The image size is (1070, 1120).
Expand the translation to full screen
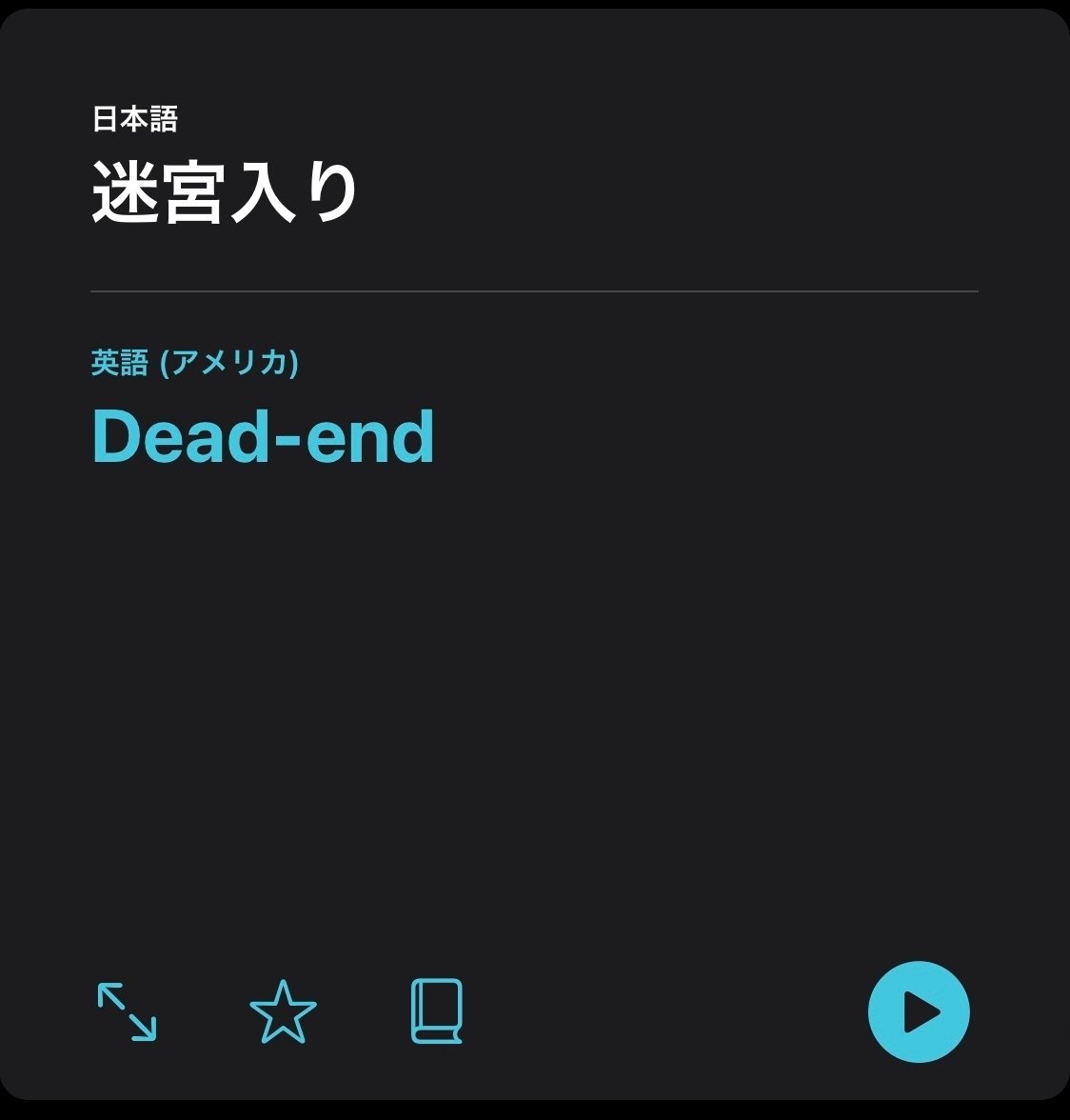[128, 1011]
